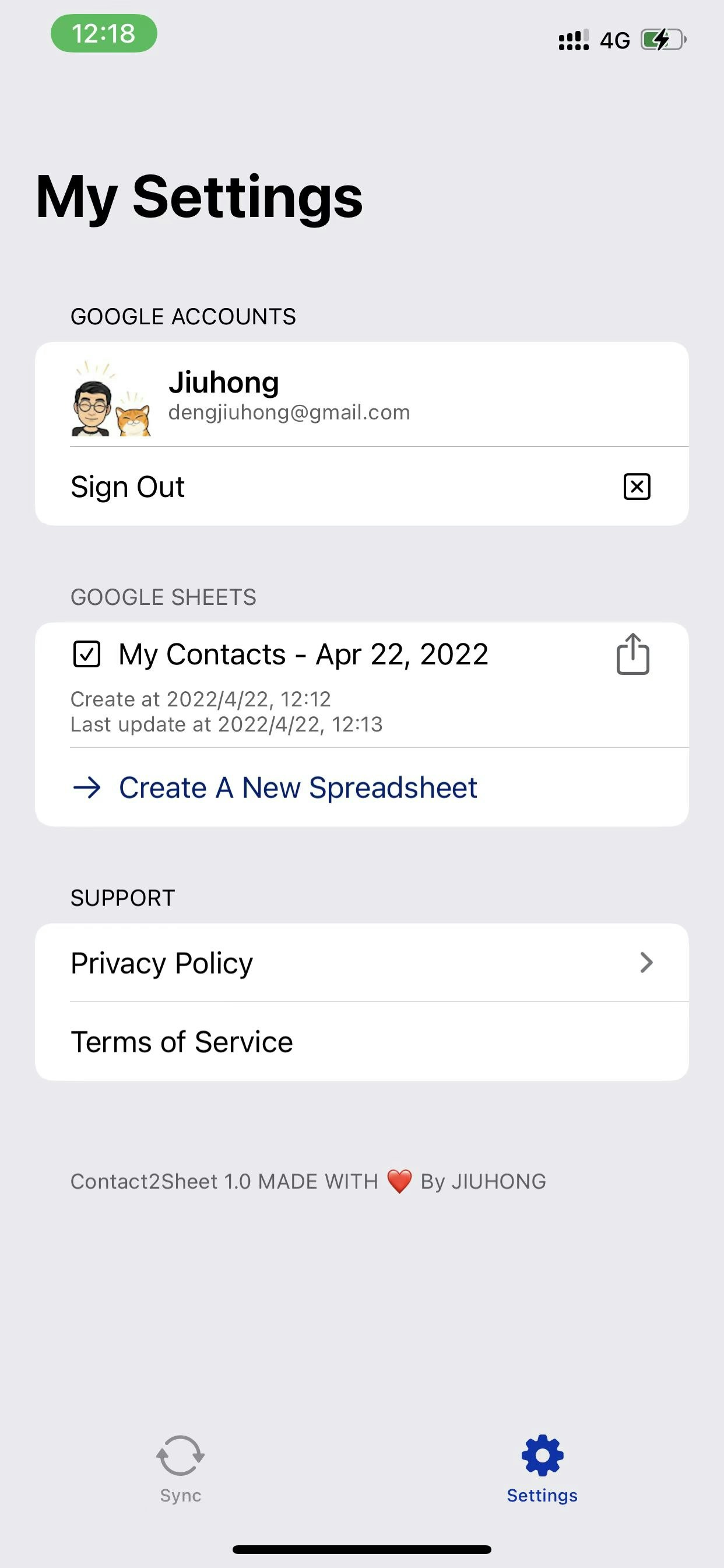Select the Settings tab
Viewport: 724px width, 1568px height.
pyautogui.click(x=542, y=1468)
